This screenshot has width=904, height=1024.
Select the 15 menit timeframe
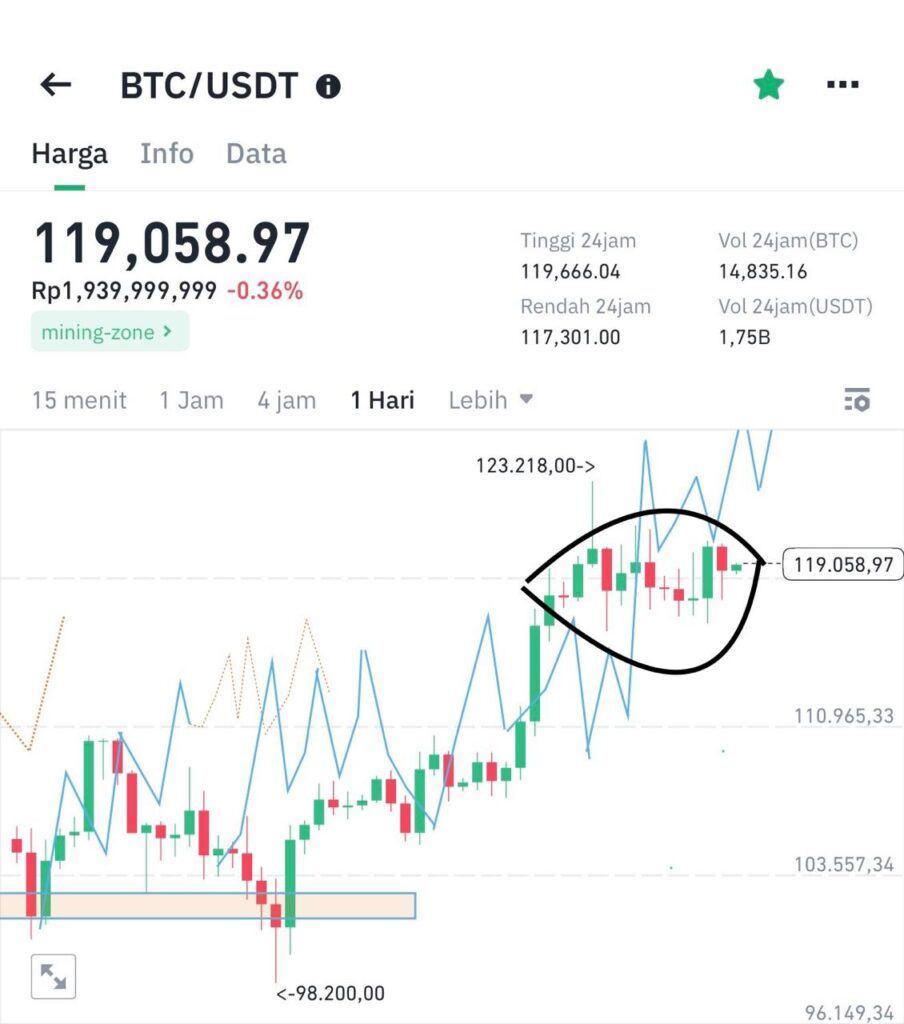79,401
